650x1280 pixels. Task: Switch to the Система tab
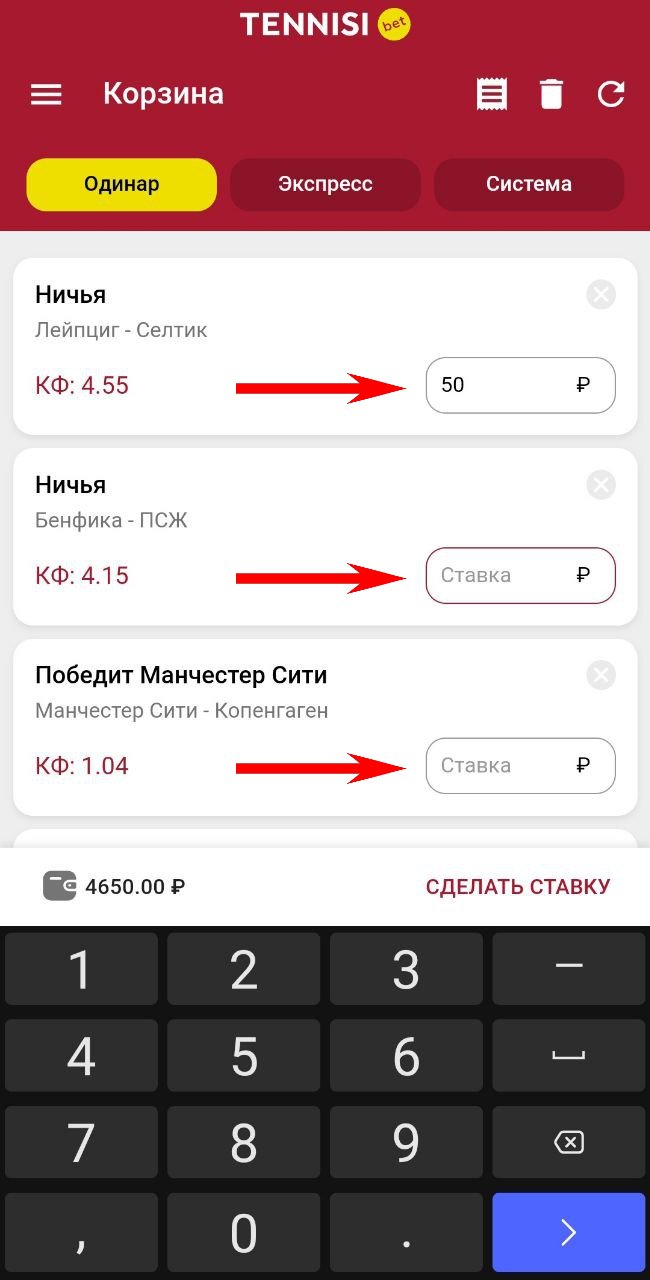(529, 184)
